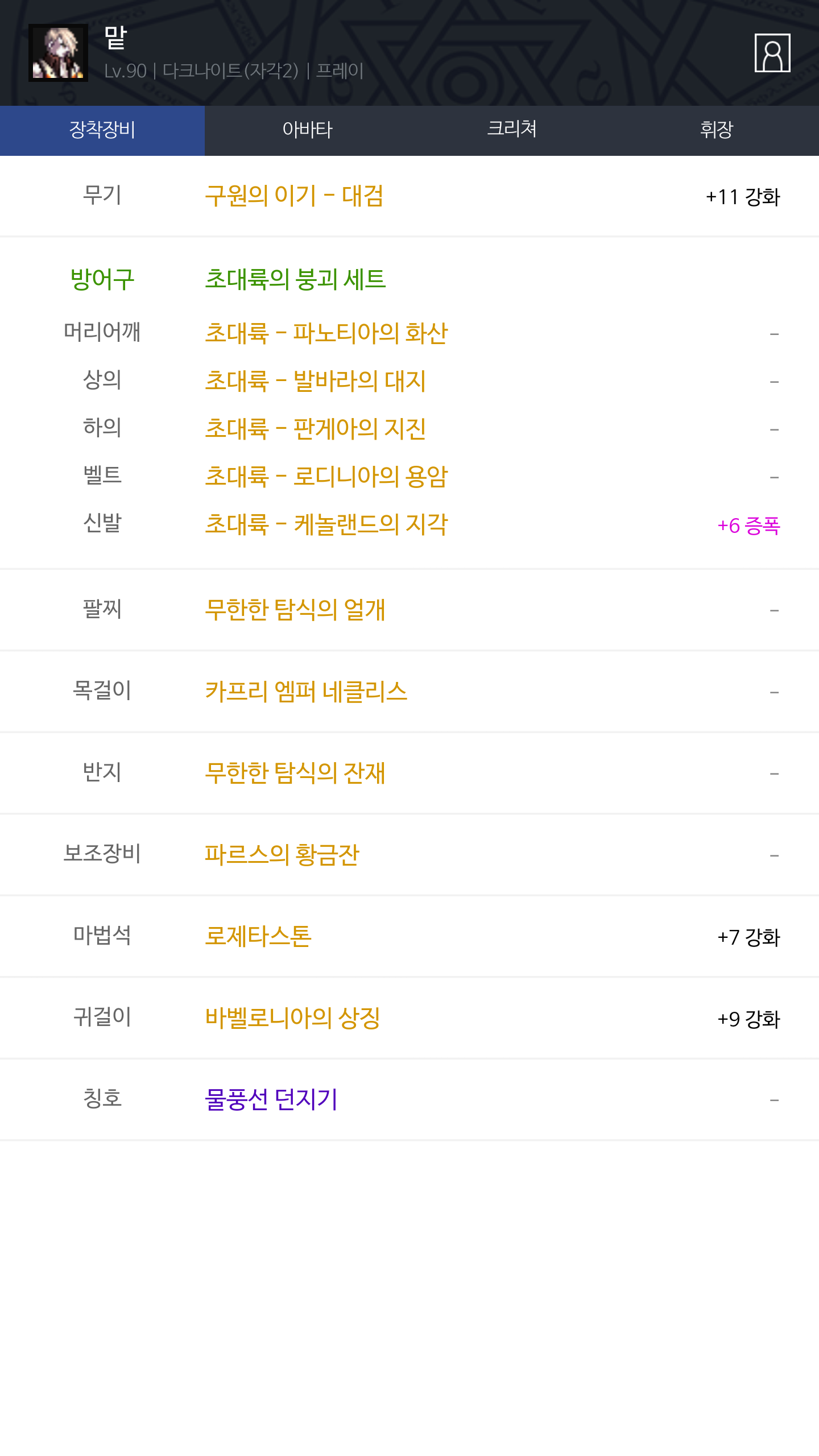Viewport: 819px width, 1456px height.
Task: Open 초대륙 - 로디니아의 용암 item
Action: point(326,477)
